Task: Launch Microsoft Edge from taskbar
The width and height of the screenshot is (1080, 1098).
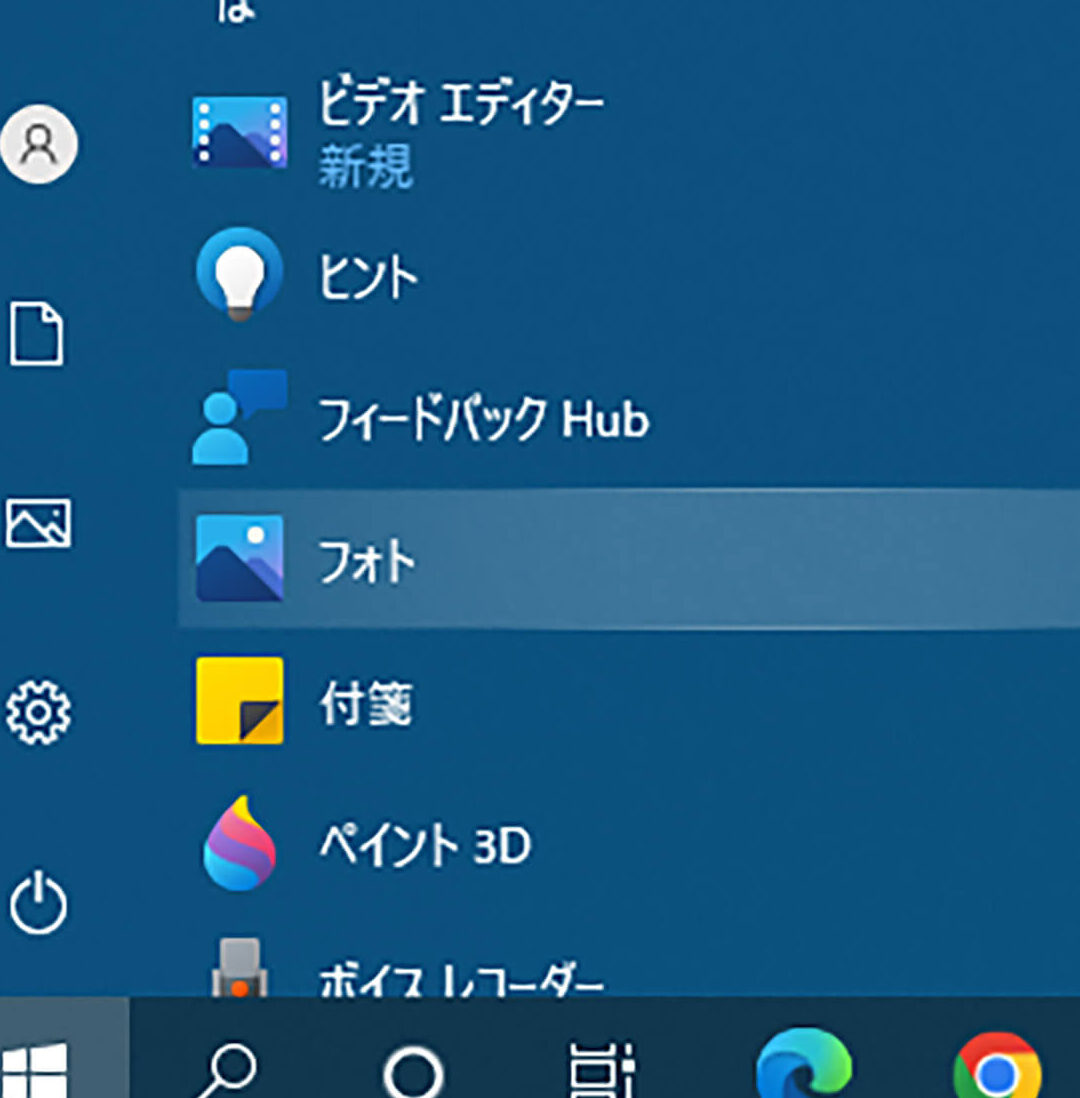Action: pyautogui.click(x=803, y=1068)
